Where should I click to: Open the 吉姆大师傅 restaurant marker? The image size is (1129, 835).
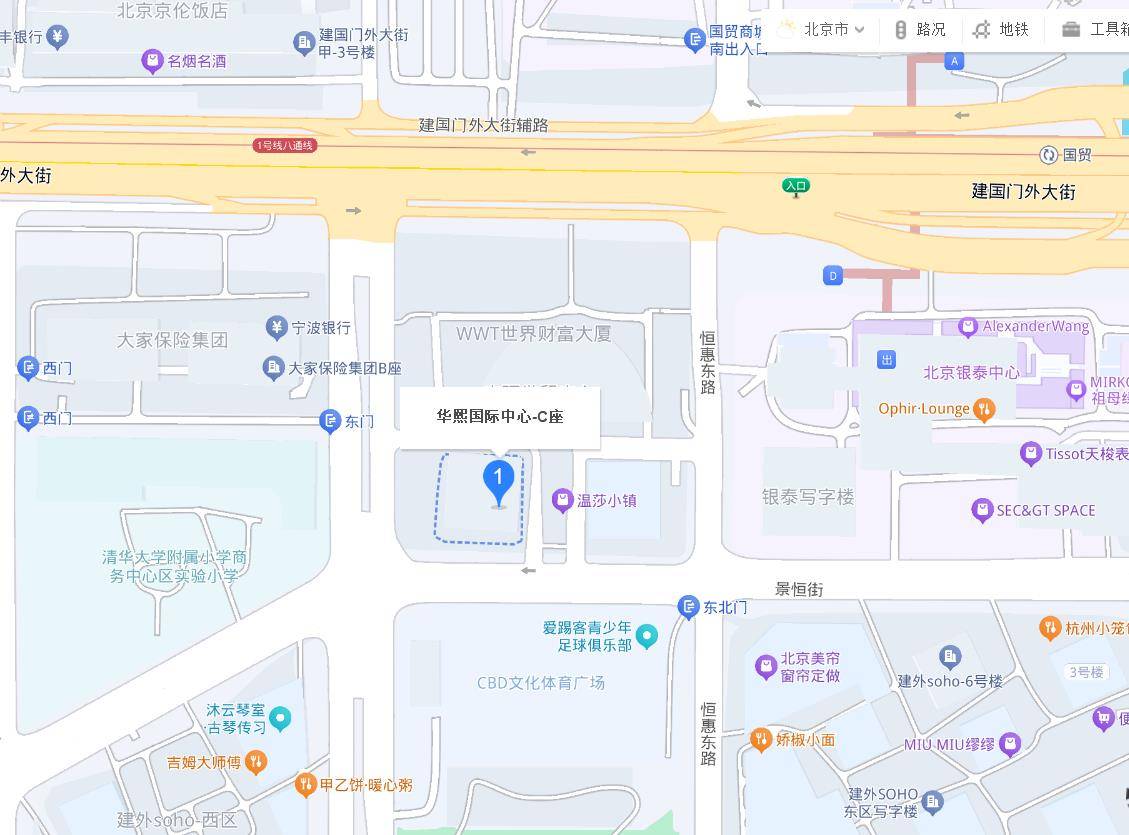[256, 762]
